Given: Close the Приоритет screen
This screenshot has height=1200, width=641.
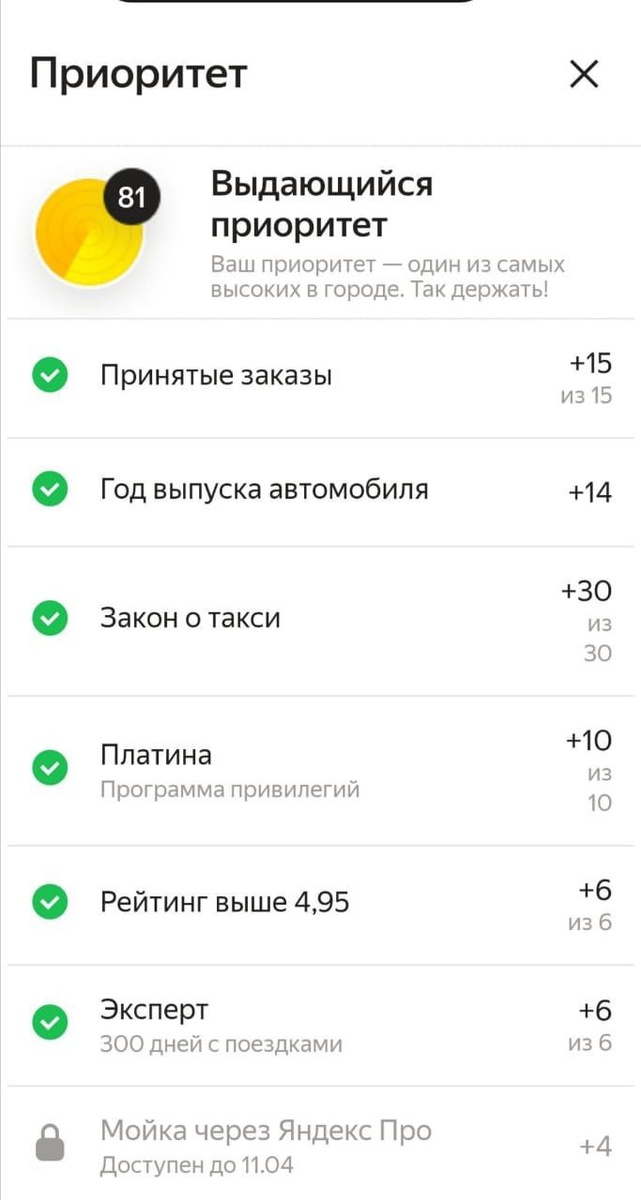Looking at the screenshot, I should (583, 74).
